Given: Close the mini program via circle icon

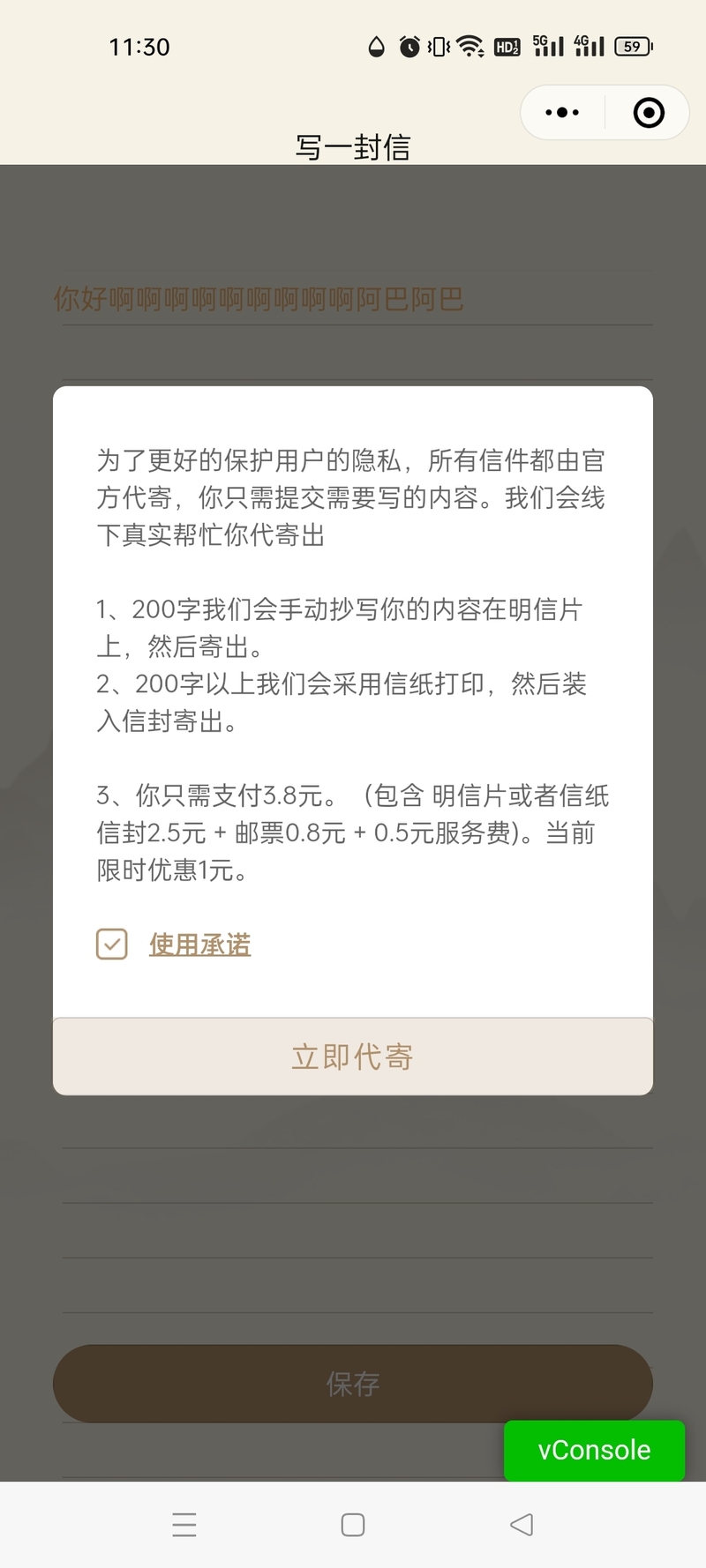Looking at the screenshot, I should point(649,113).
